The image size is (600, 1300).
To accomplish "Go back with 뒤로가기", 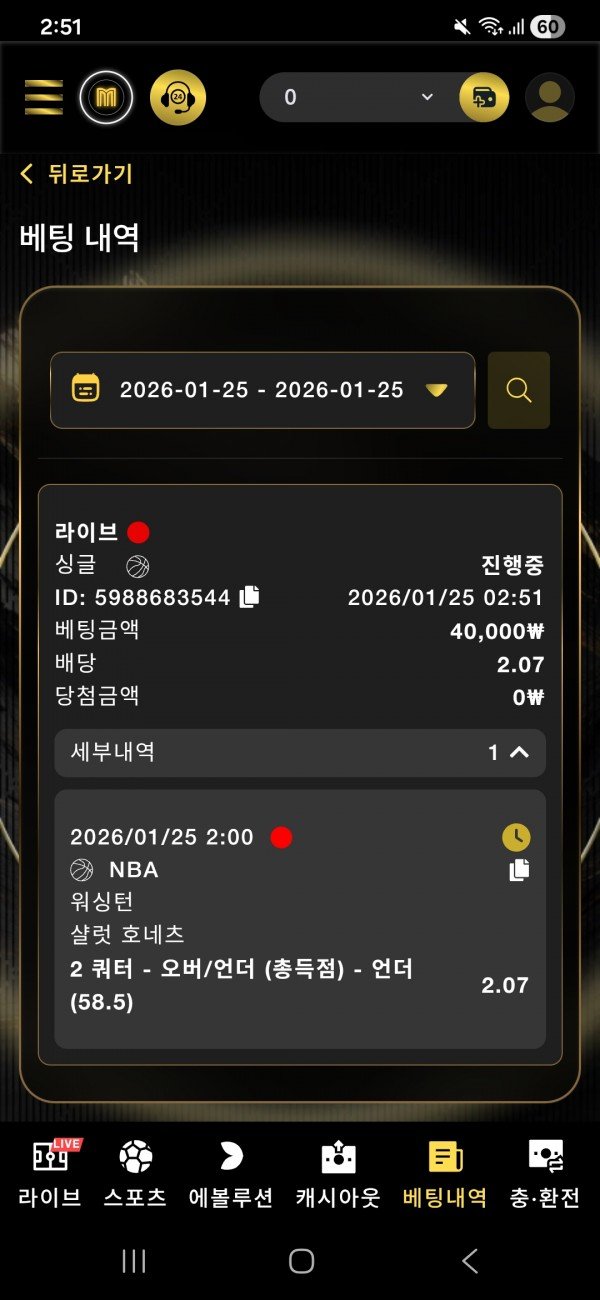I will pos(77,174).
